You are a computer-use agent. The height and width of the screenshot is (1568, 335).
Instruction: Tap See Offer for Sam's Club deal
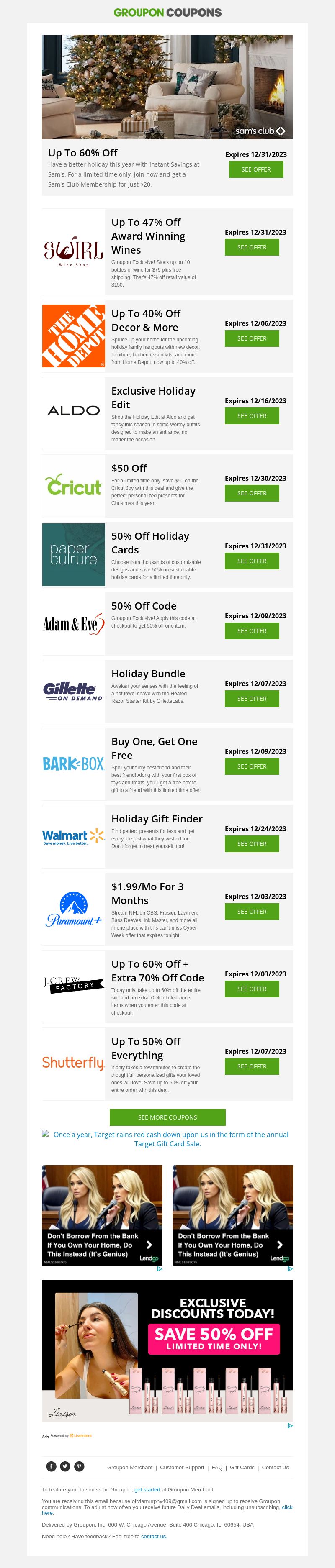[x=256, y=169]
